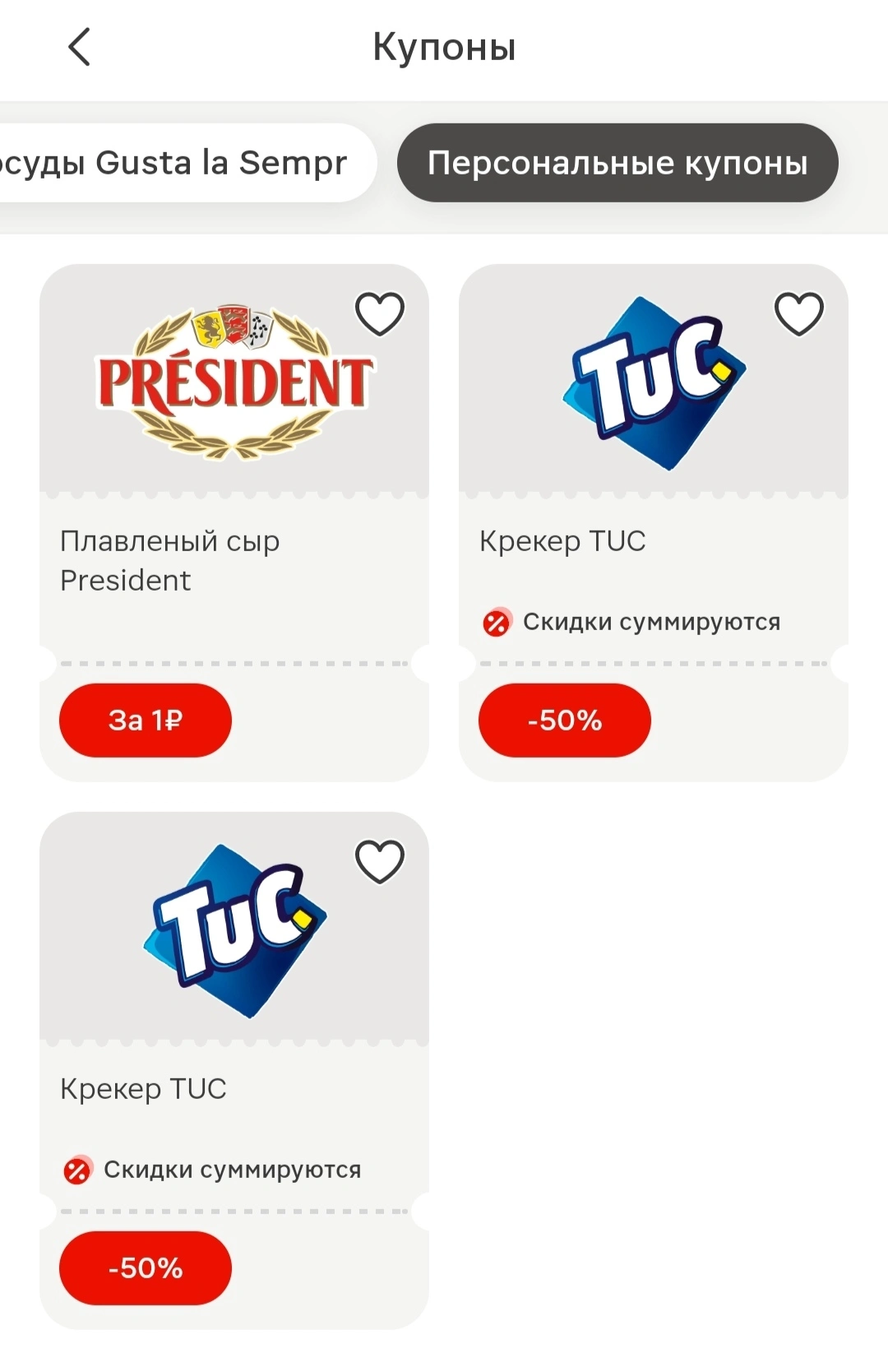Switch to Персональные купоны
The height and width of the screenshot is (1372, 888).
[617, 163]
